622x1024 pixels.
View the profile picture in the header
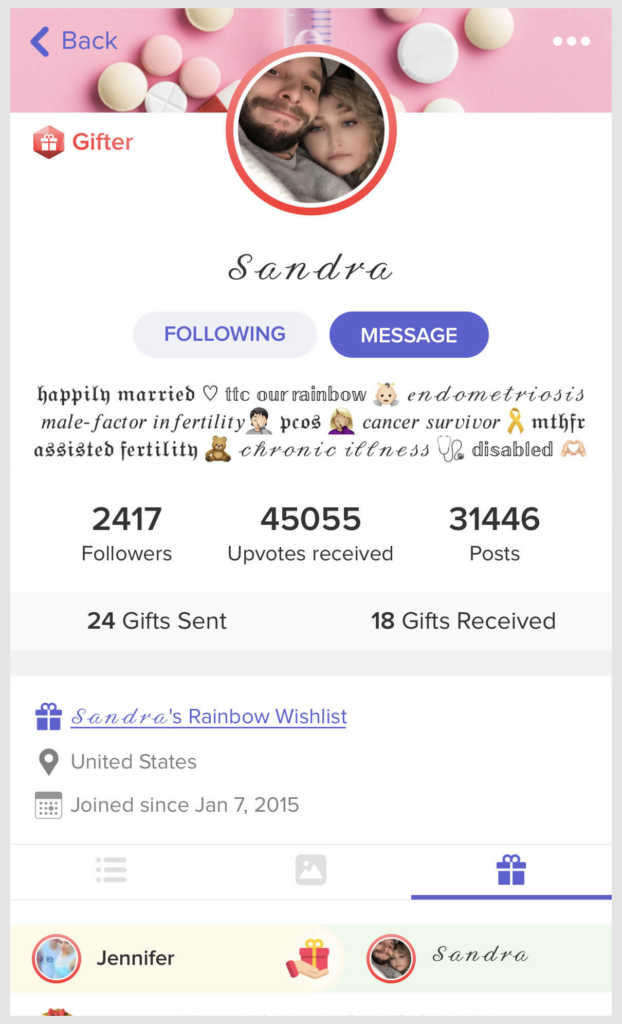[x=311, y=130]
